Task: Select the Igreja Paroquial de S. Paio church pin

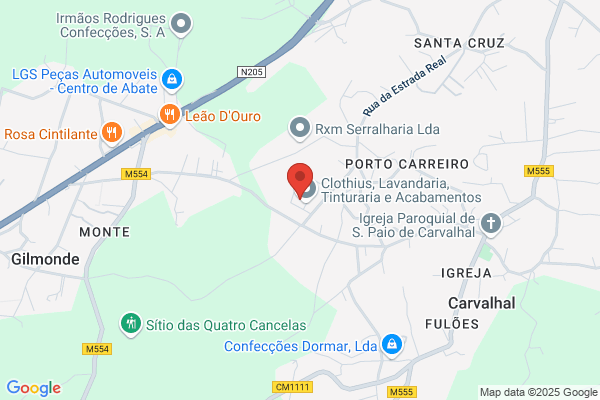Action: (491, 224)
